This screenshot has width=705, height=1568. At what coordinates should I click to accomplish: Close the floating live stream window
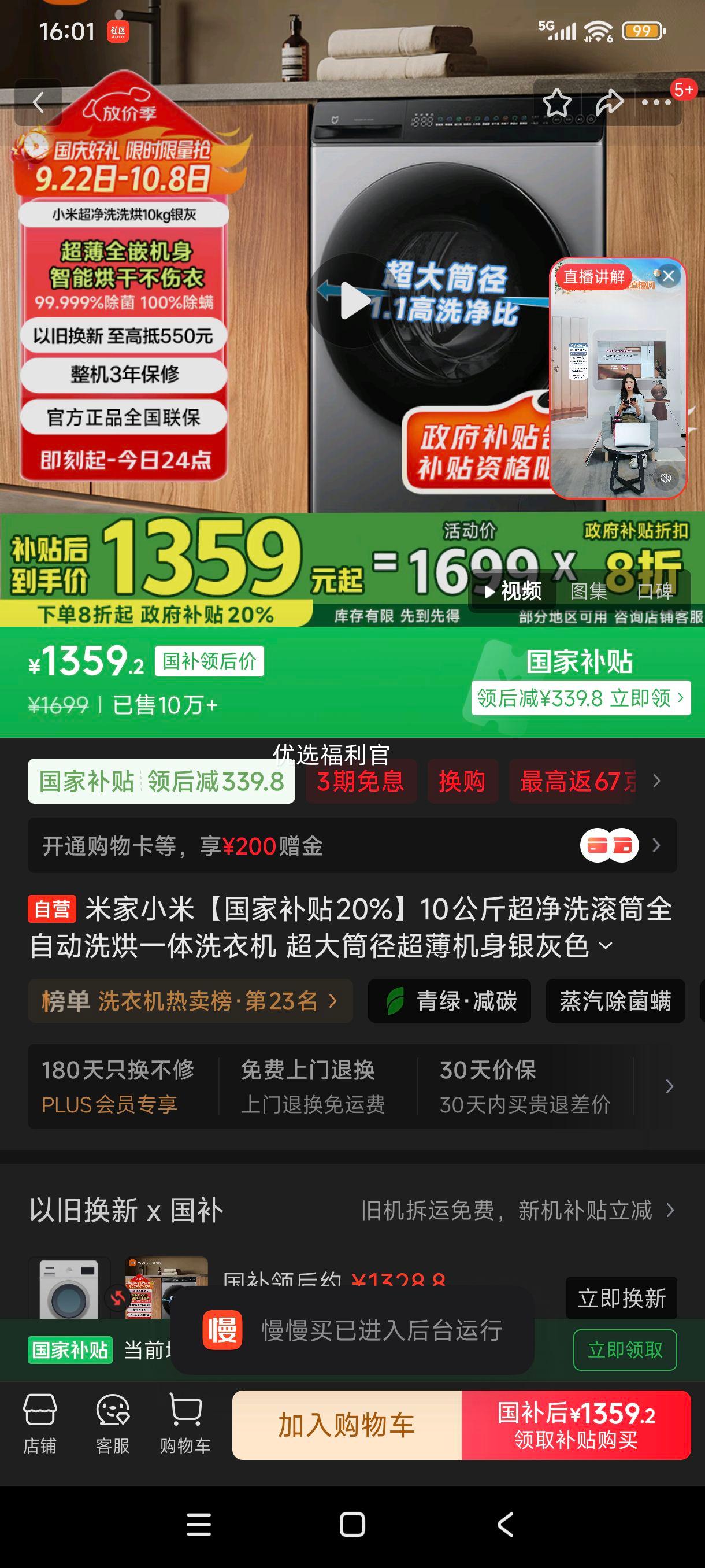coord(669,276)
